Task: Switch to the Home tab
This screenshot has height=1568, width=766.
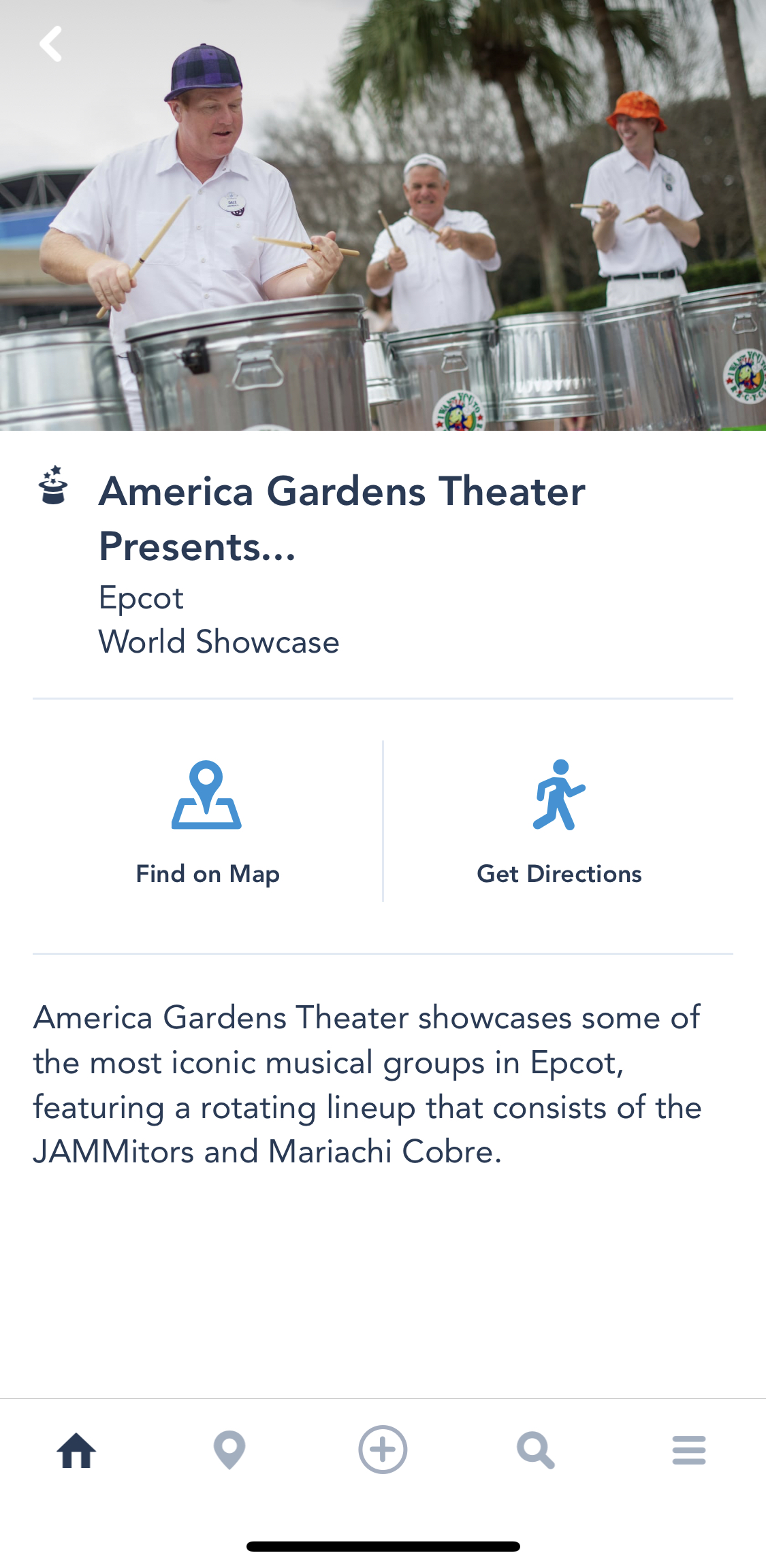Action: point(77,1450)
